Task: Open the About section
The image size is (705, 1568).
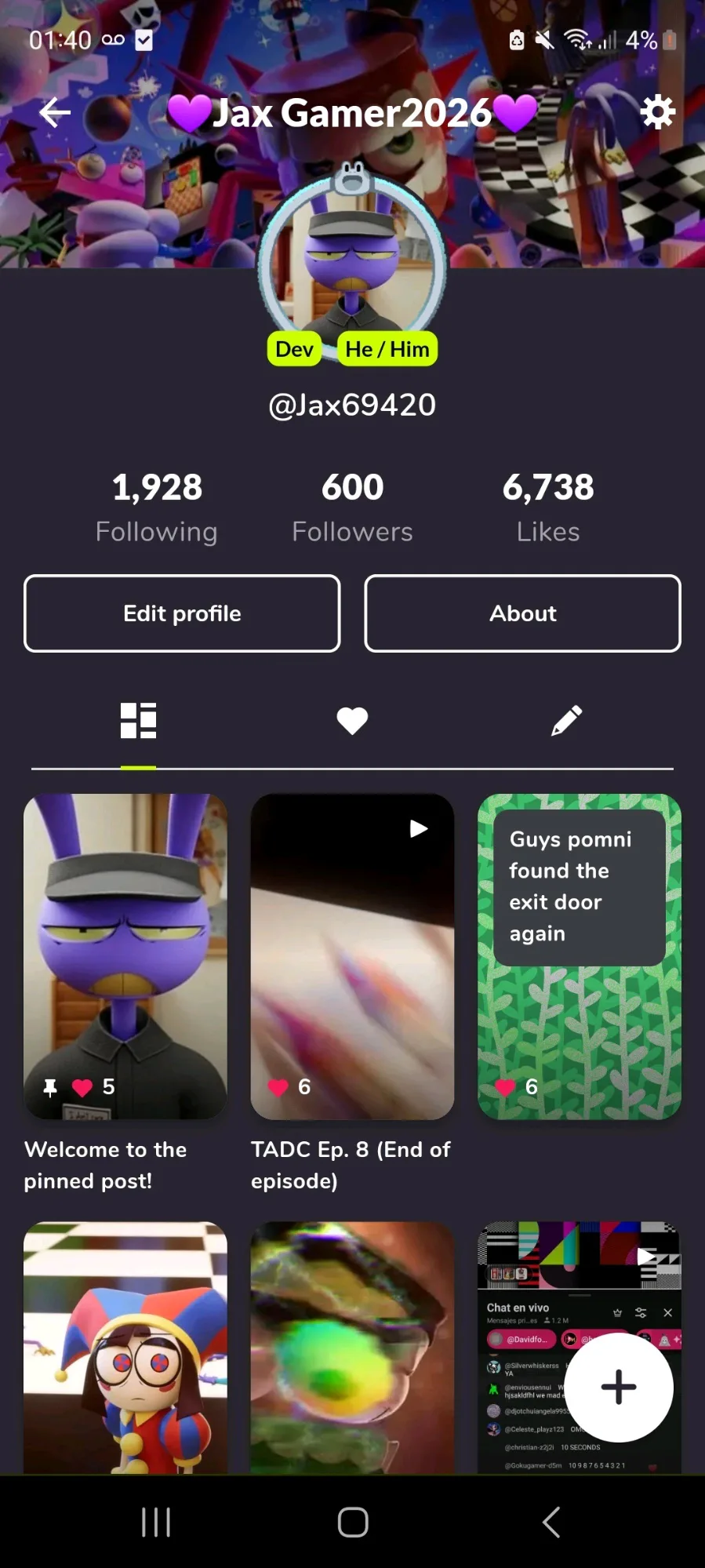Action: pos(523,613)
